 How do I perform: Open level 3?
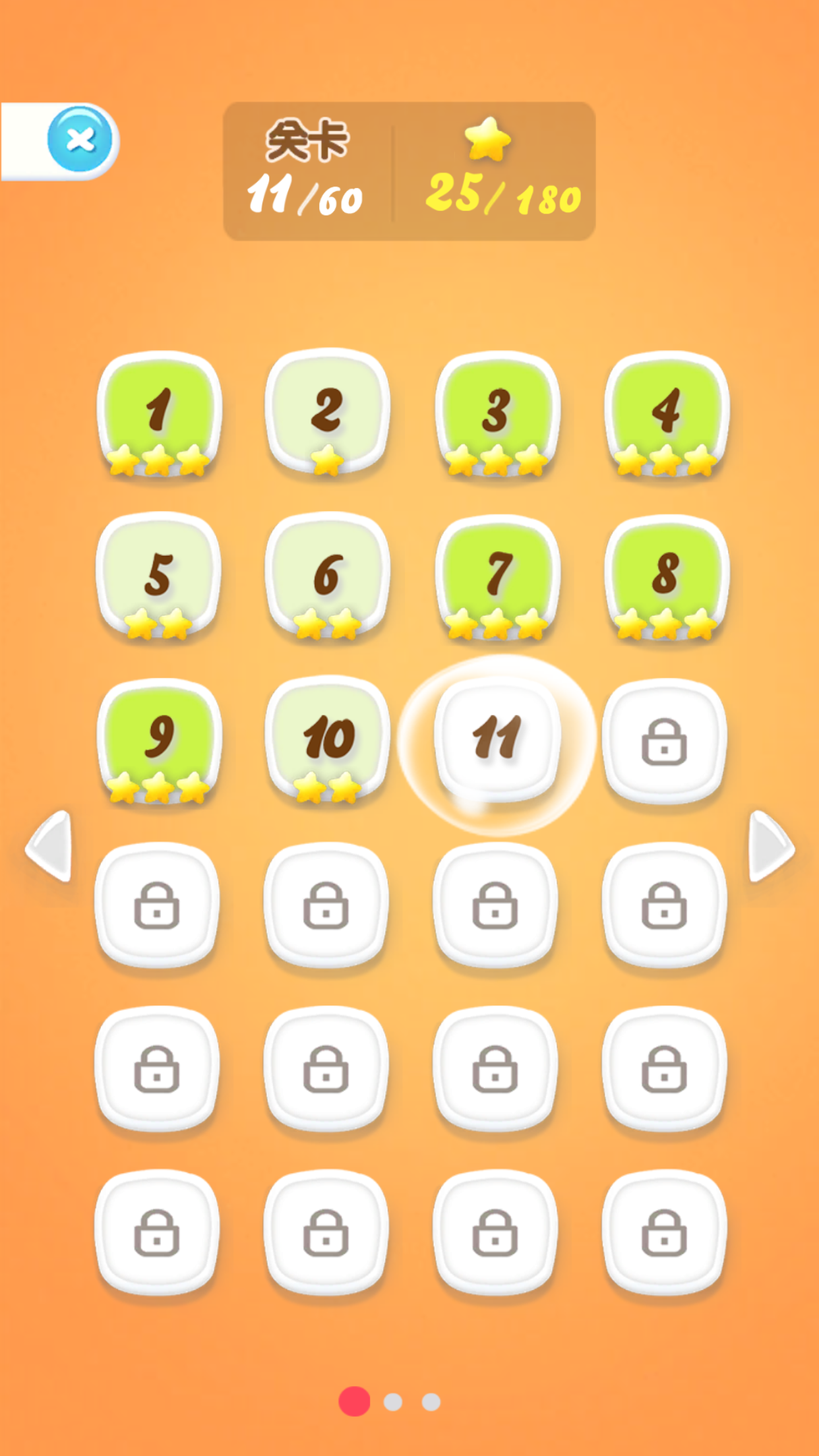(x=497, y=412)
